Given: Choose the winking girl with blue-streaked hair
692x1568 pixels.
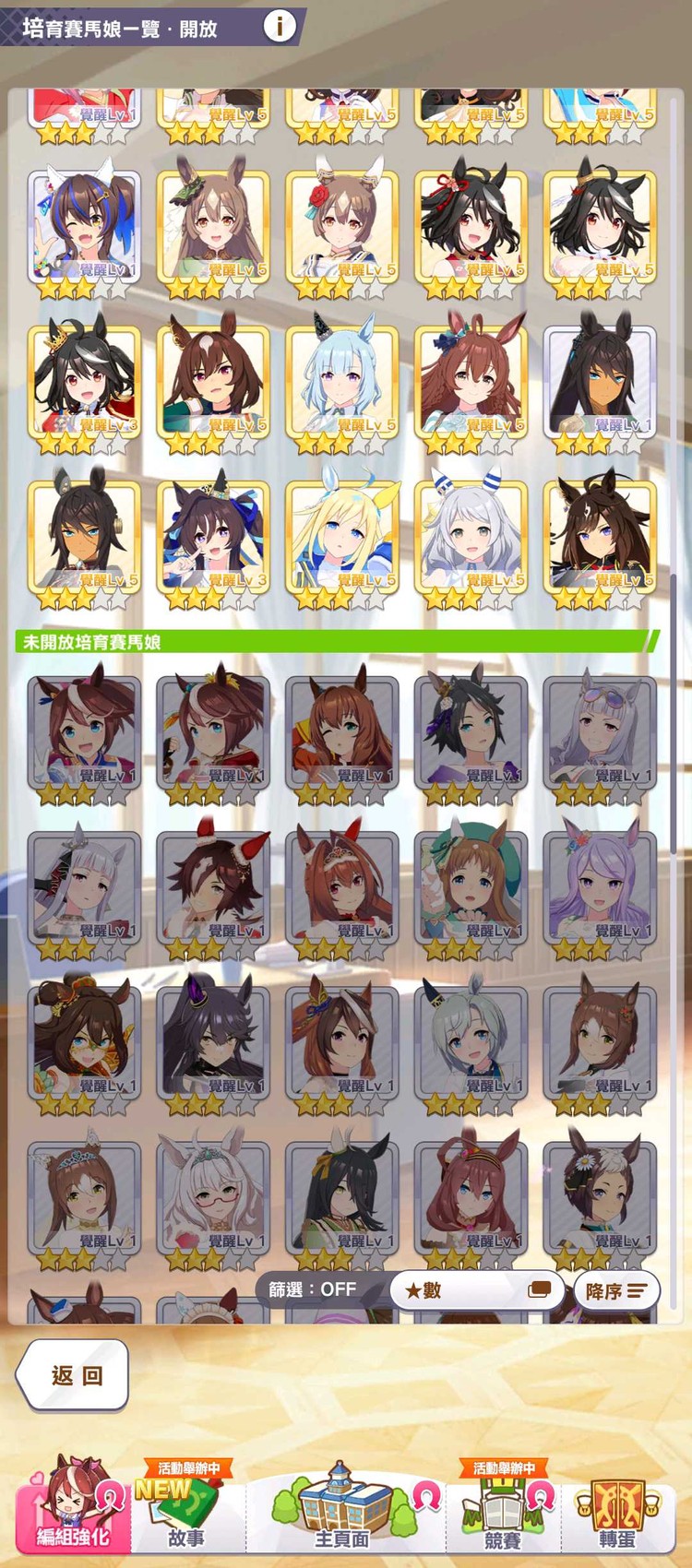Looking at the screenshot, I should pos(84,227).
